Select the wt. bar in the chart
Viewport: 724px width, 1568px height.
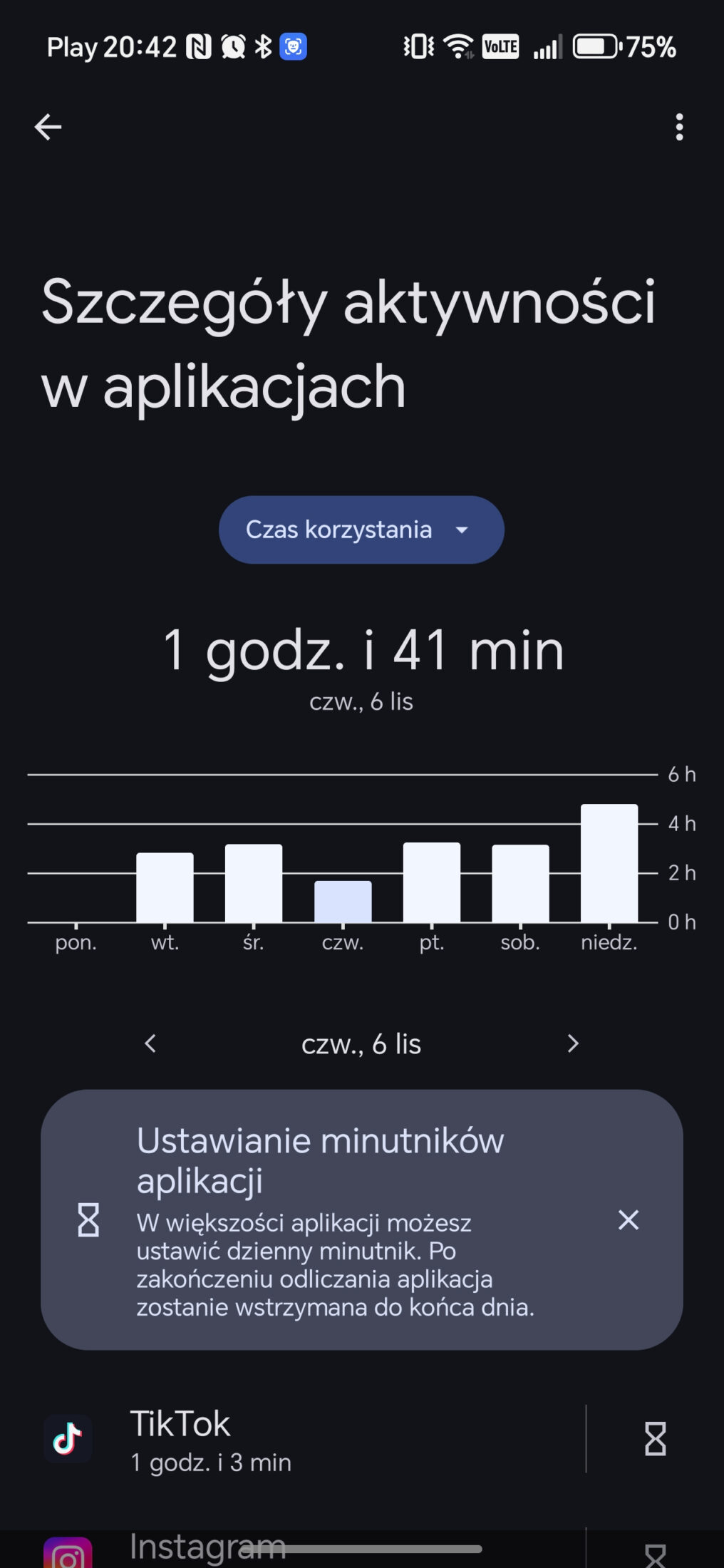coord(165,887)
